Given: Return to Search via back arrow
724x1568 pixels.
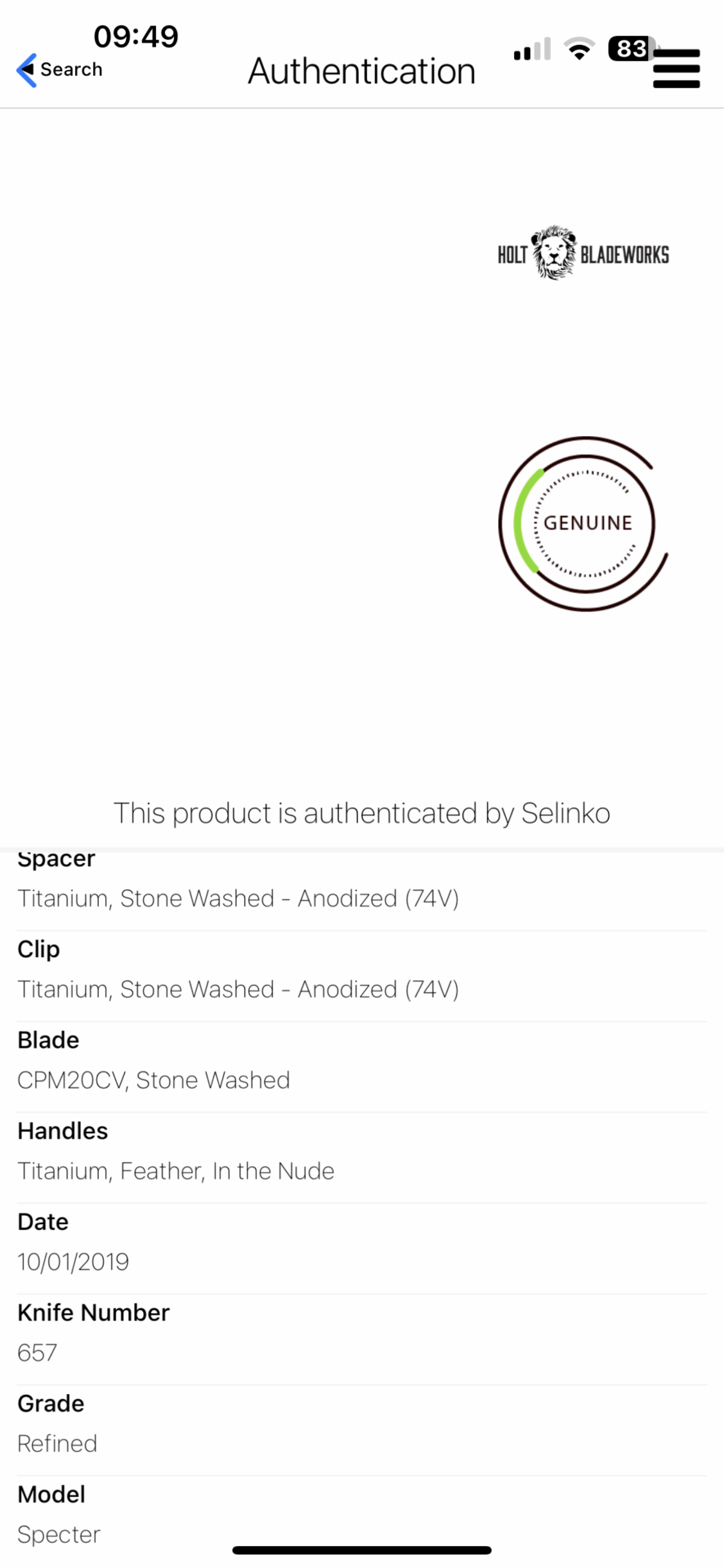Looking at the screenshot, I should [60, 70].
